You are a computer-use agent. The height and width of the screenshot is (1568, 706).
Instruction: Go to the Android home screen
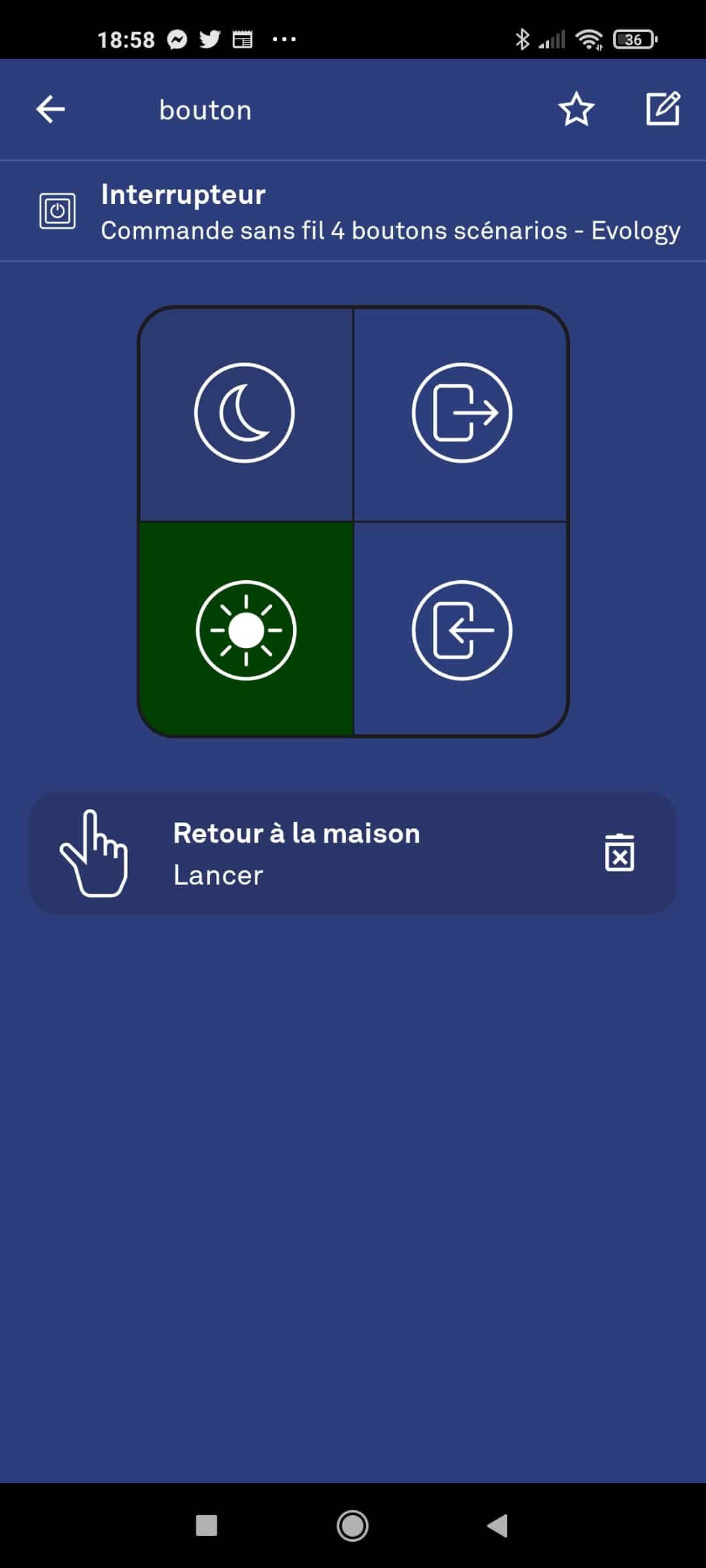(352, 1526)
